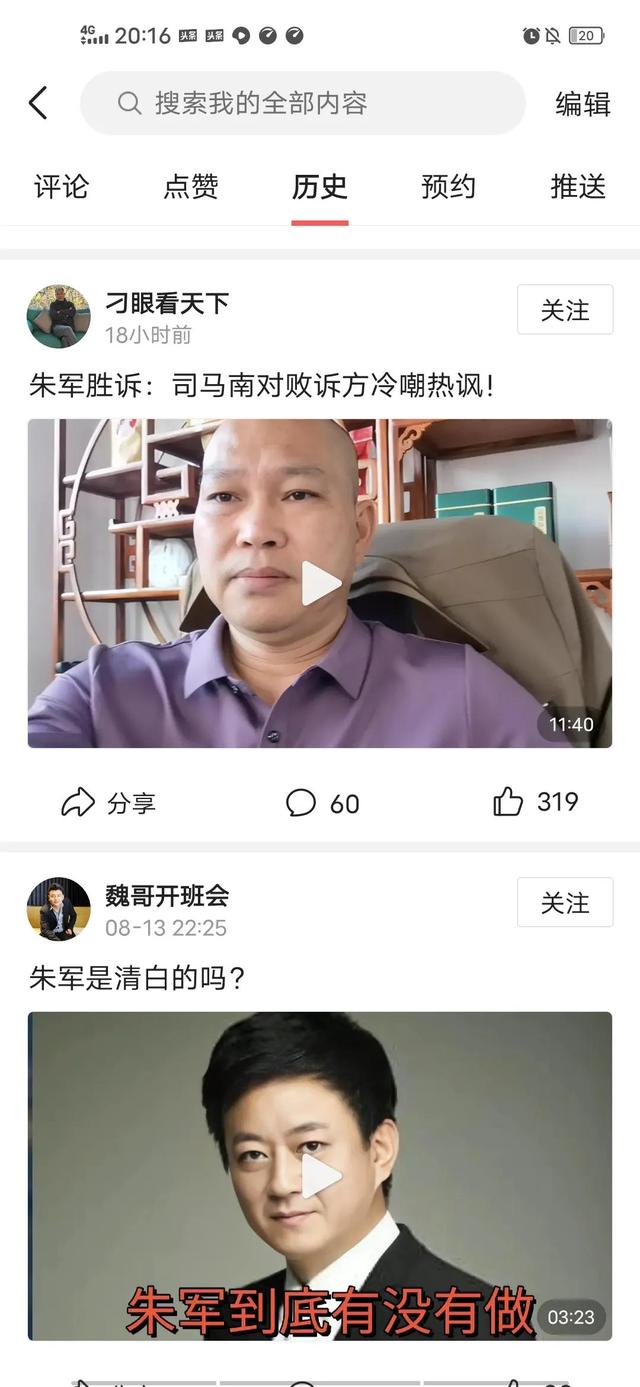Play the 朱军胜诉 video
The height and width of the screenshot is (1387, 640).
320,583
